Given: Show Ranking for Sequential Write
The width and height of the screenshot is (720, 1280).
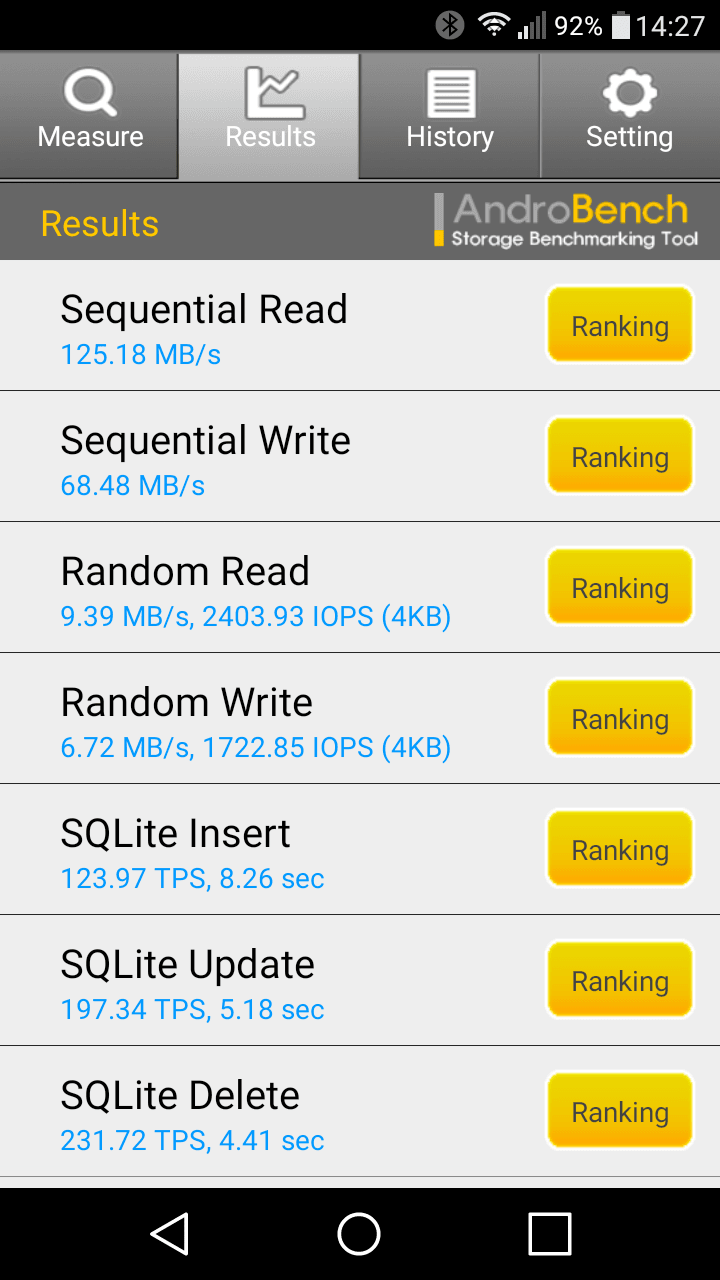Looking at the screenshot, I should pos(620,456).
